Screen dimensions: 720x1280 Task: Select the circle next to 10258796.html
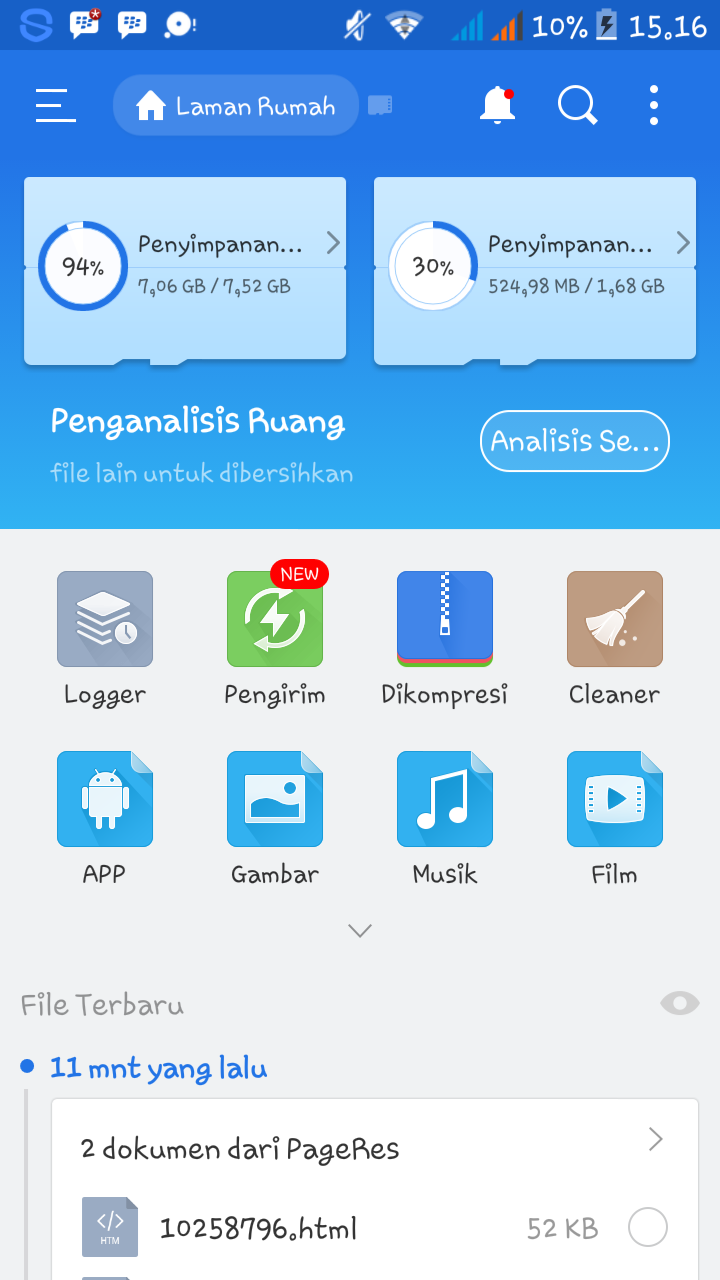pos(648,1227)
